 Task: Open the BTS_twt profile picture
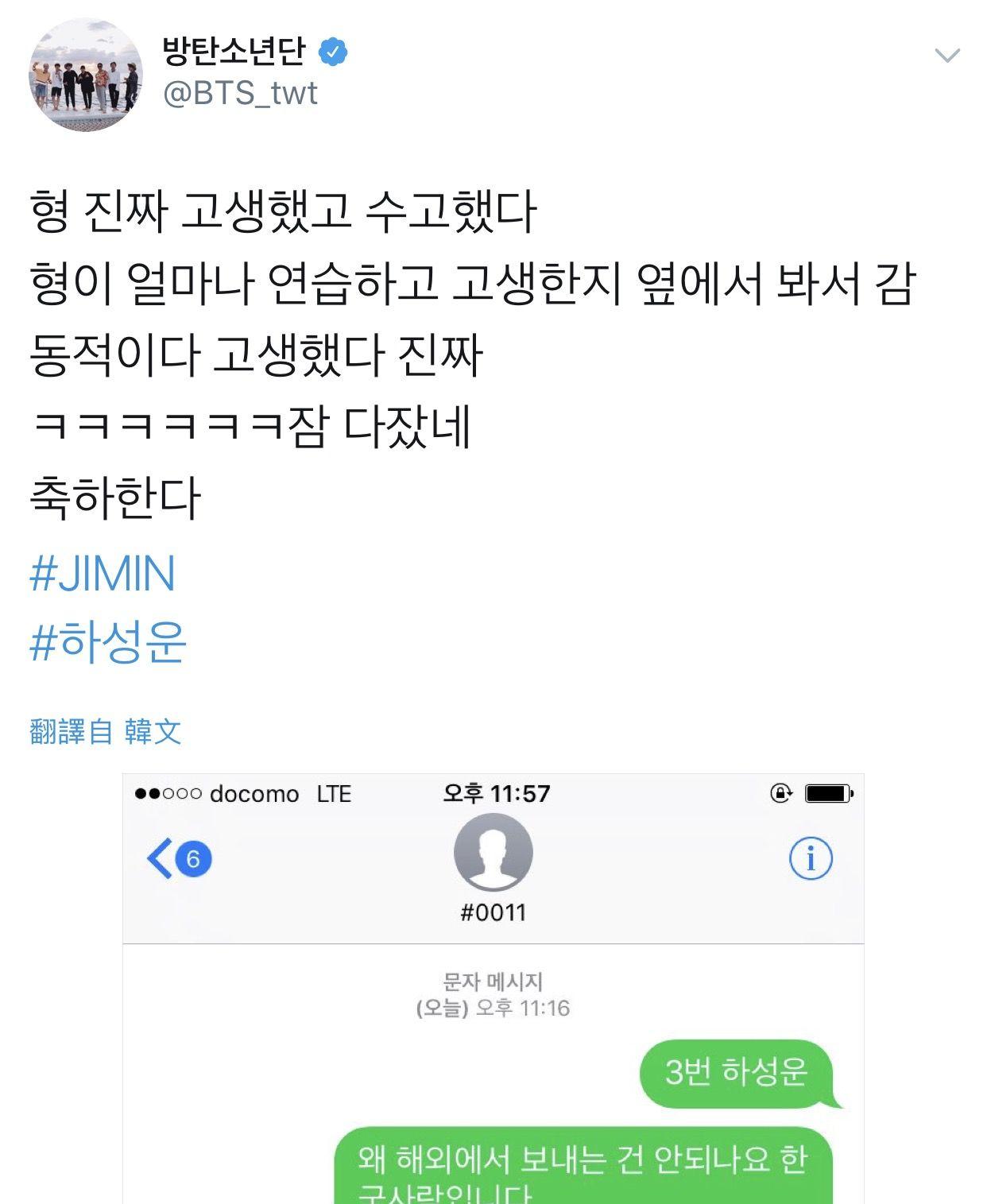tap(86, 74)
